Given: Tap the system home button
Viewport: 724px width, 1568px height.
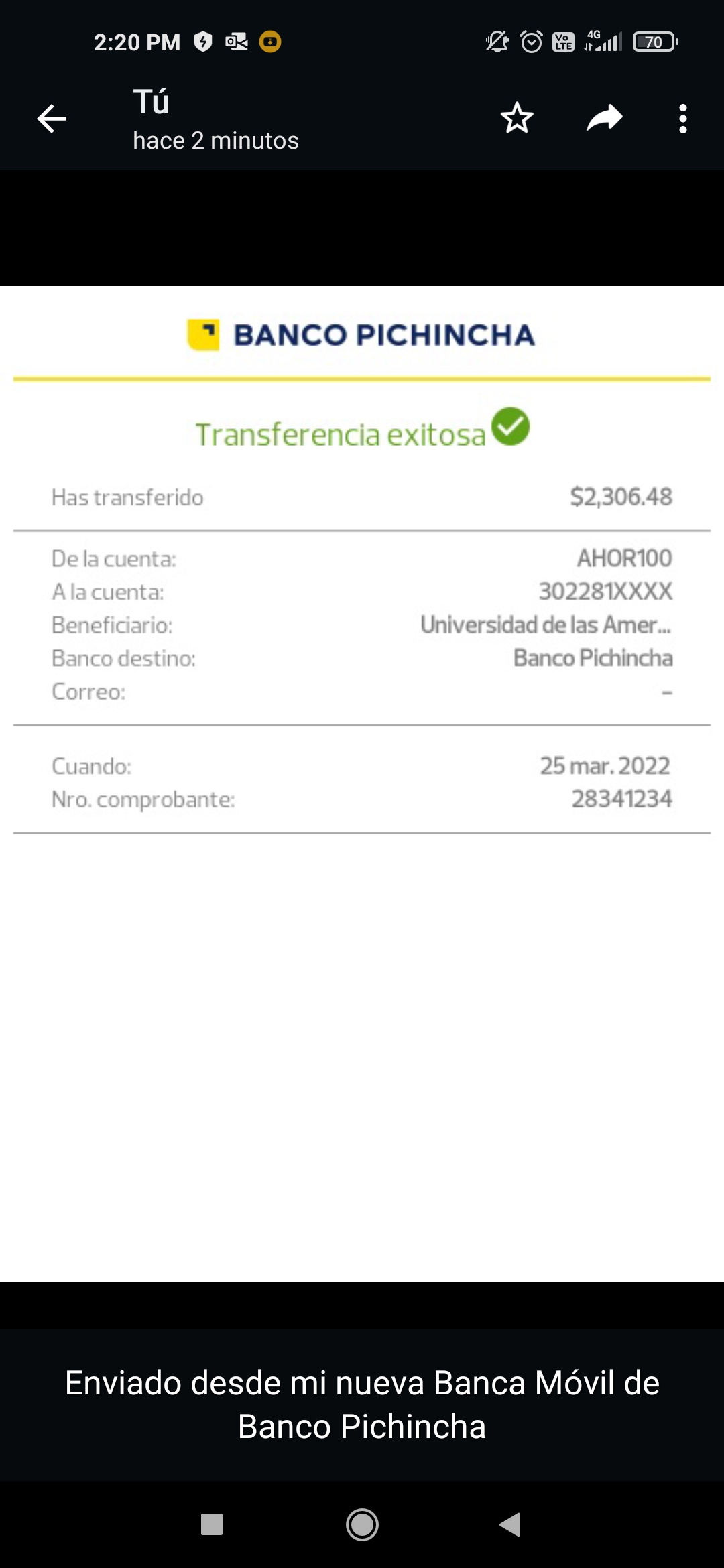Looking at the screenshot, I should point(362,1524).
